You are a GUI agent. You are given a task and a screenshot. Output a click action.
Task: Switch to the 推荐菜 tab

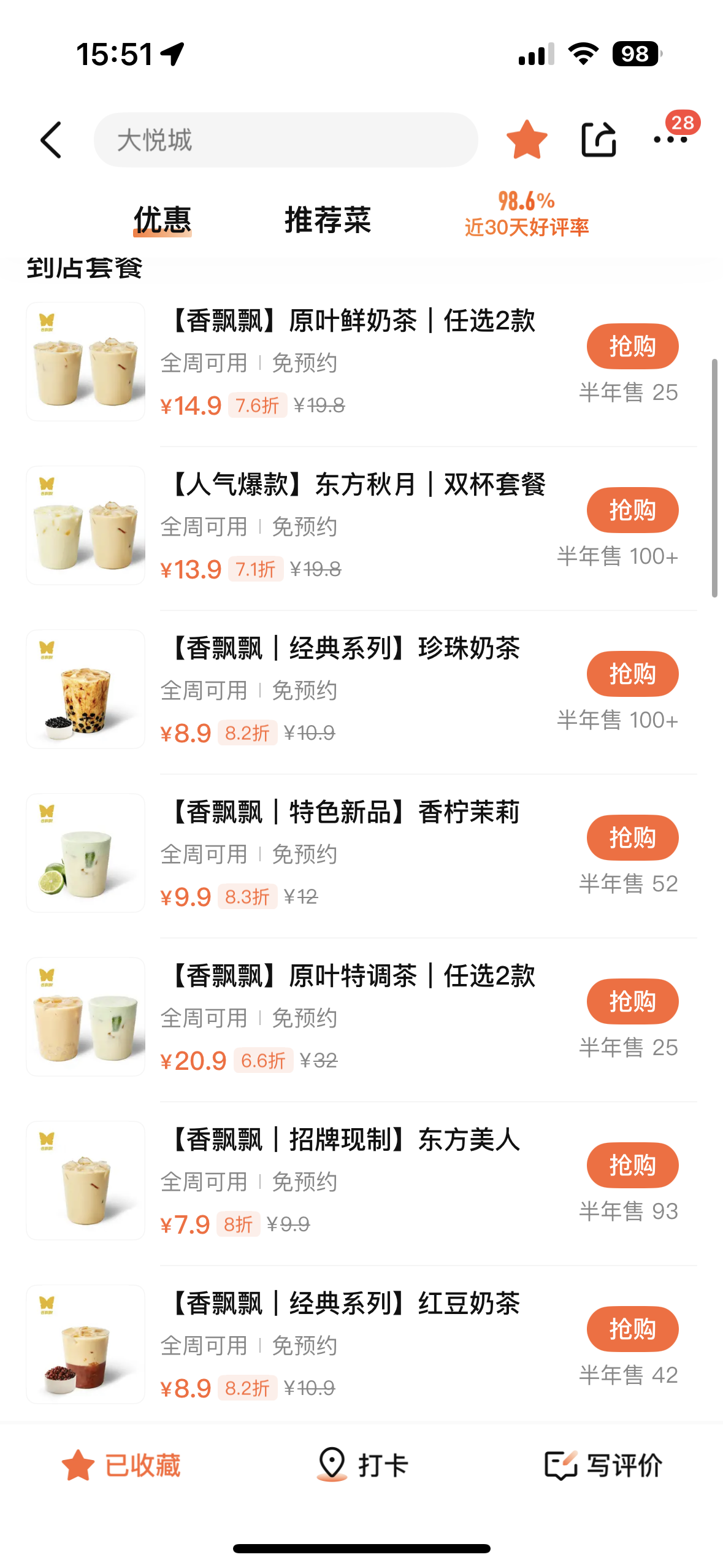(x=327, y=220)
